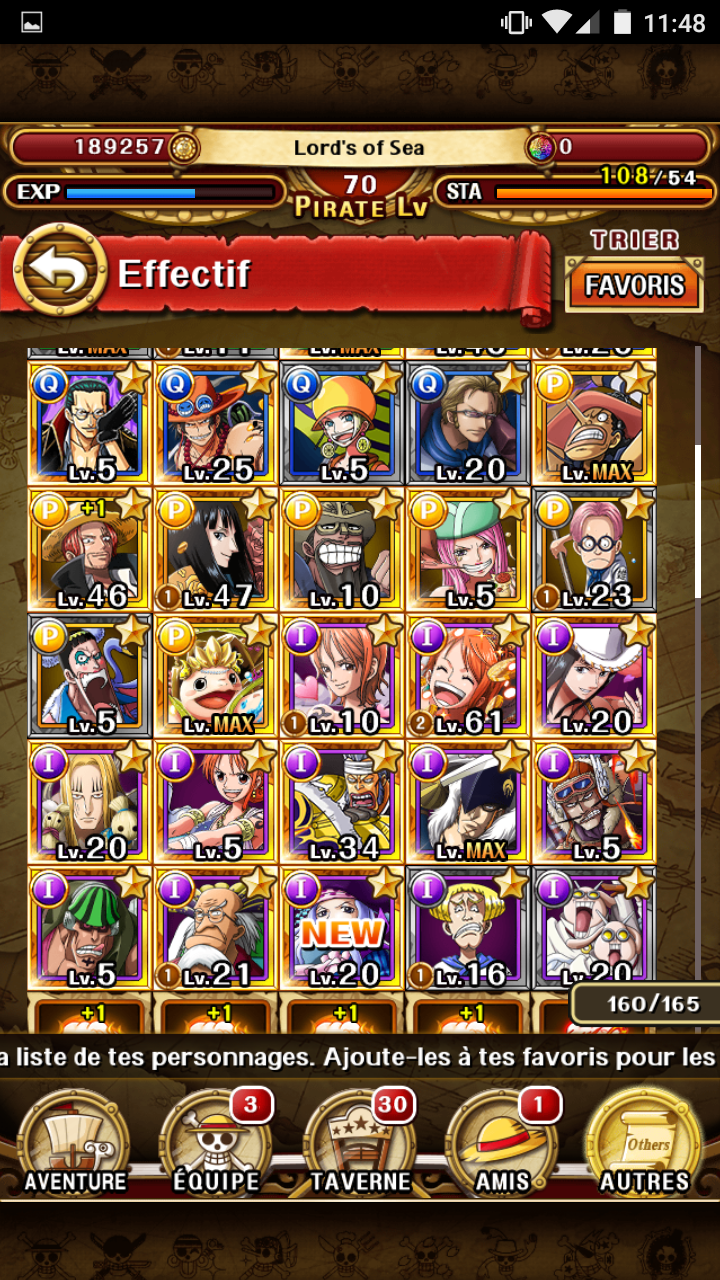This screenshot has height=1280, width=720.
Task: Go to the TAVERNE tab
Action: pos(360,1141)
